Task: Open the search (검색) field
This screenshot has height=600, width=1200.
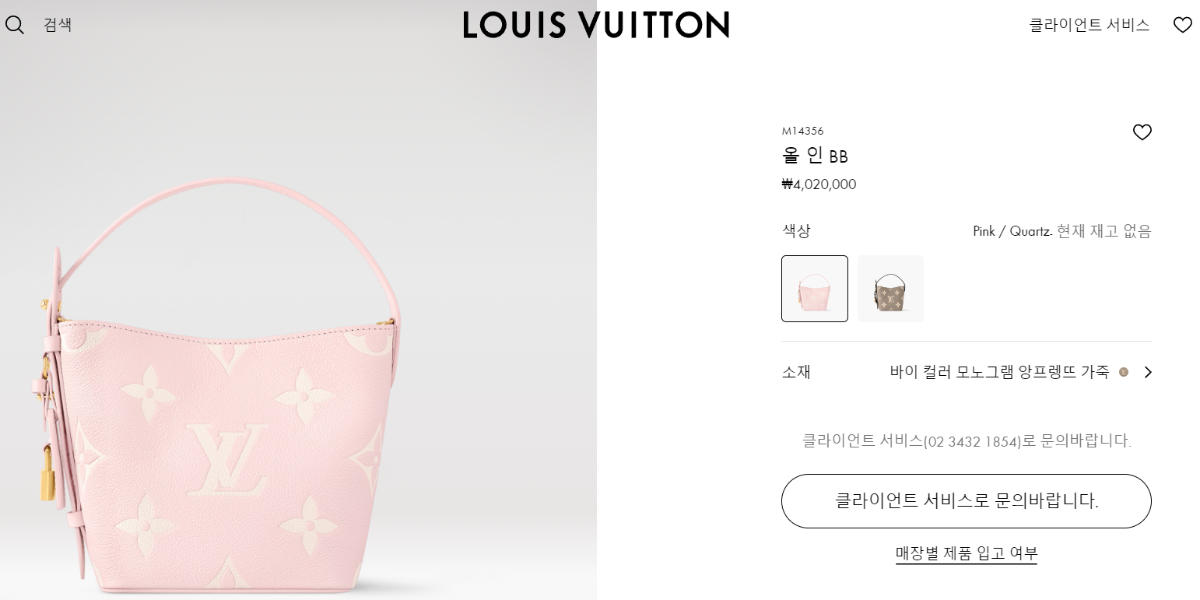Action: (40, 25)
